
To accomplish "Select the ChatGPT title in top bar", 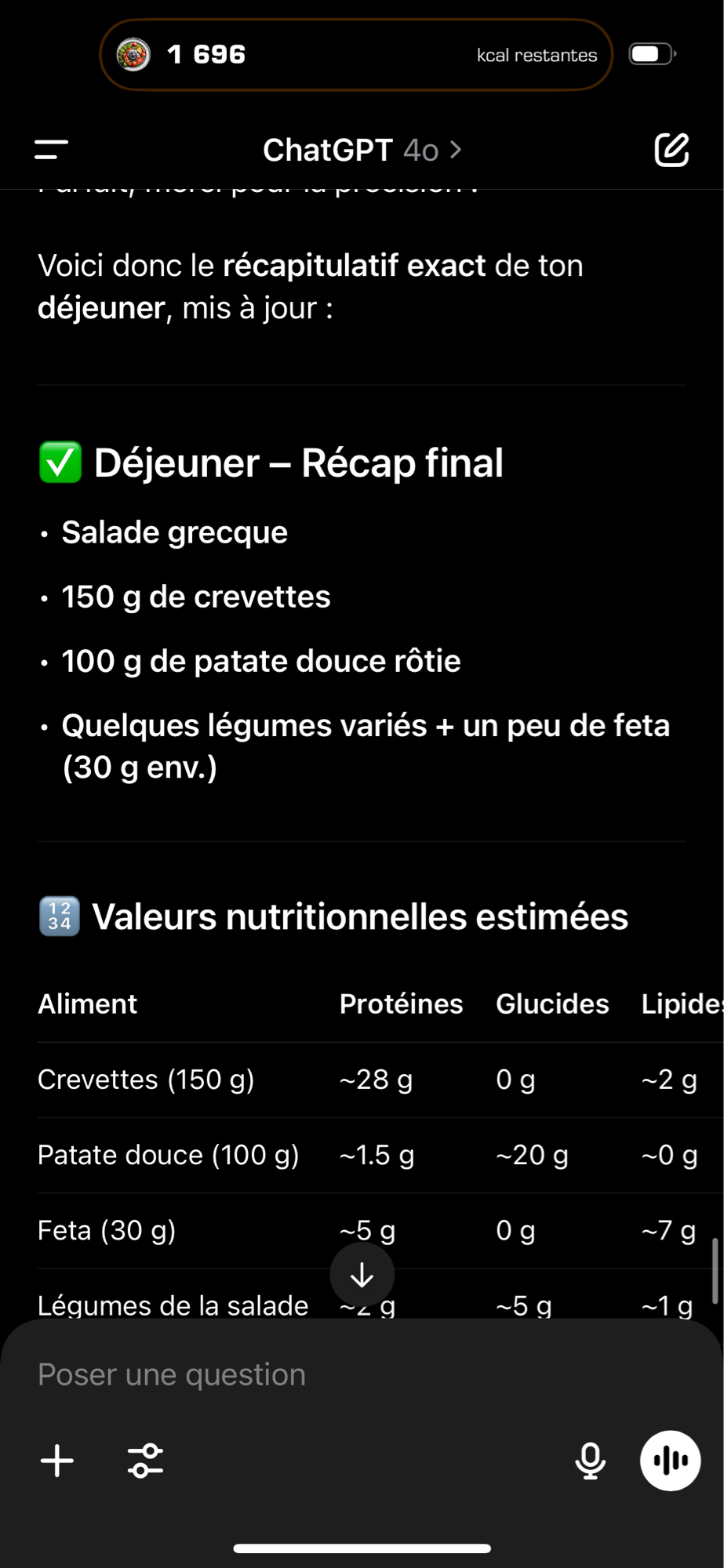I will (x=329, y=150).
